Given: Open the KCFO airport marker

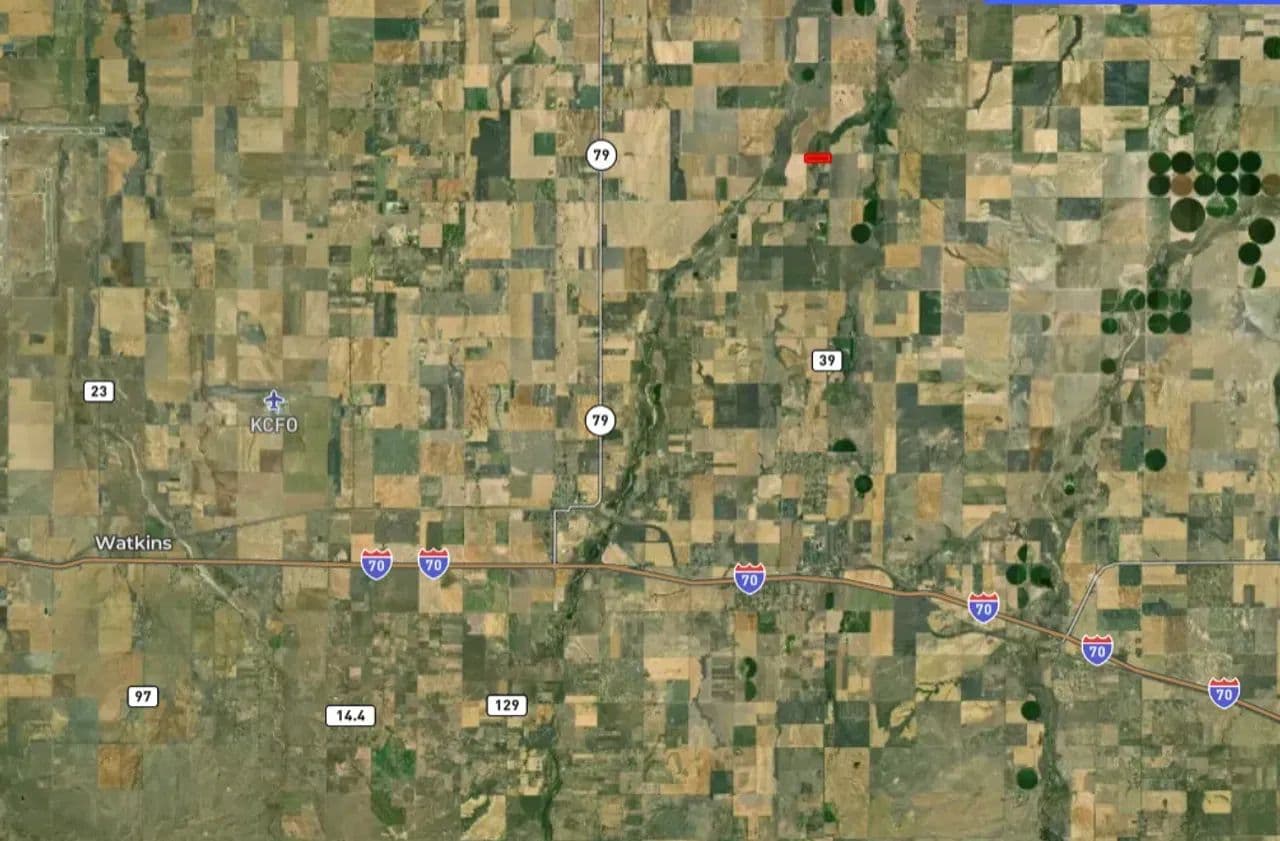Looking at the screenshot, I should point(274,402).
